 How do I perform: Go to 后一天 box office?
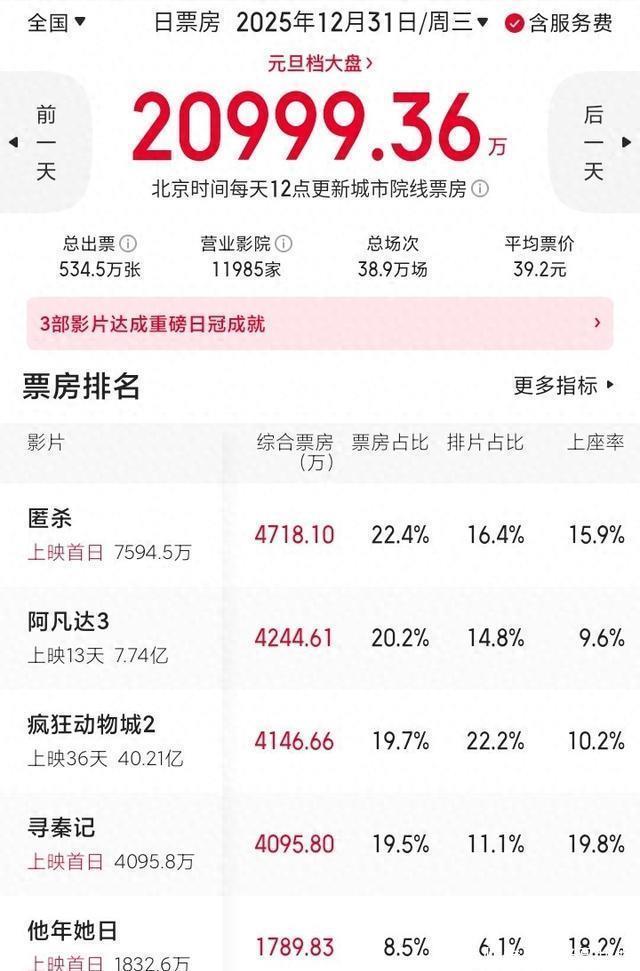(x=595, y=143)
